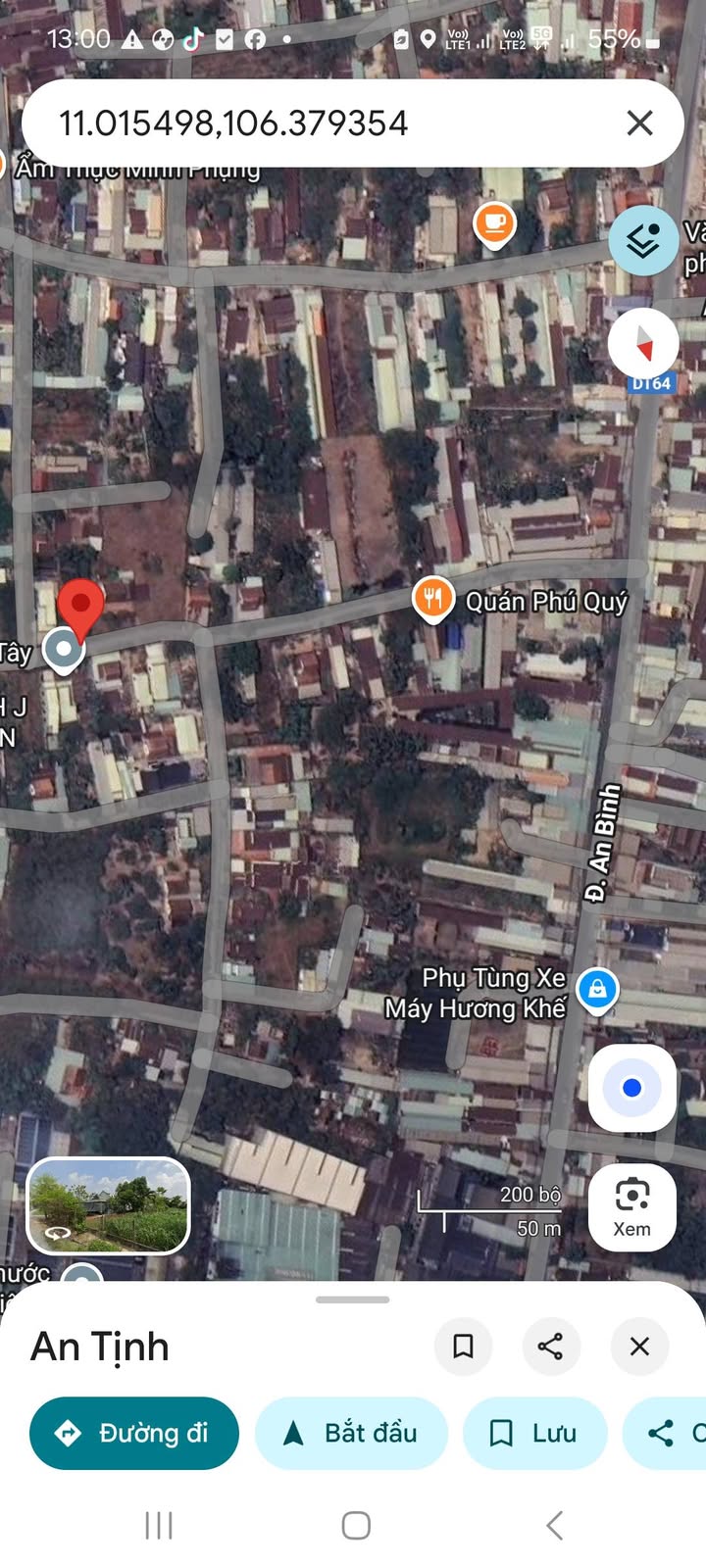
Task: Bookmark An Tịnh using the header icon
Action: (463, 1347)
